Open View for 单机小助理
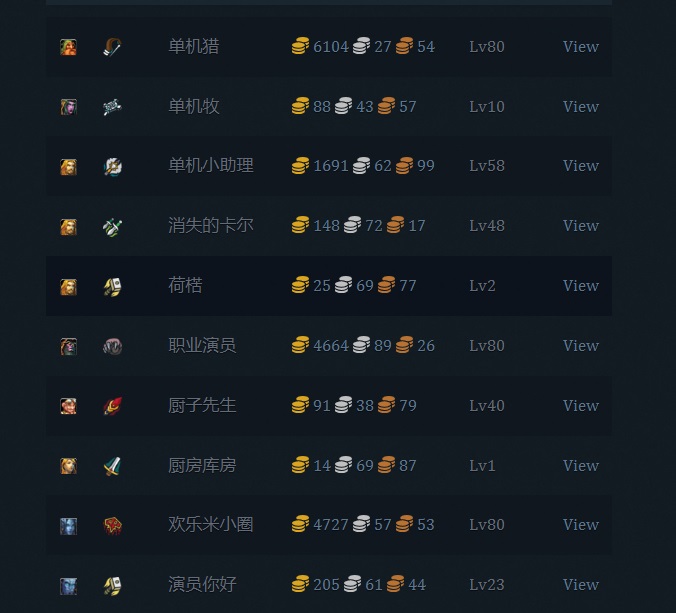This screenshot has width=676, height=613. point(580,166)
